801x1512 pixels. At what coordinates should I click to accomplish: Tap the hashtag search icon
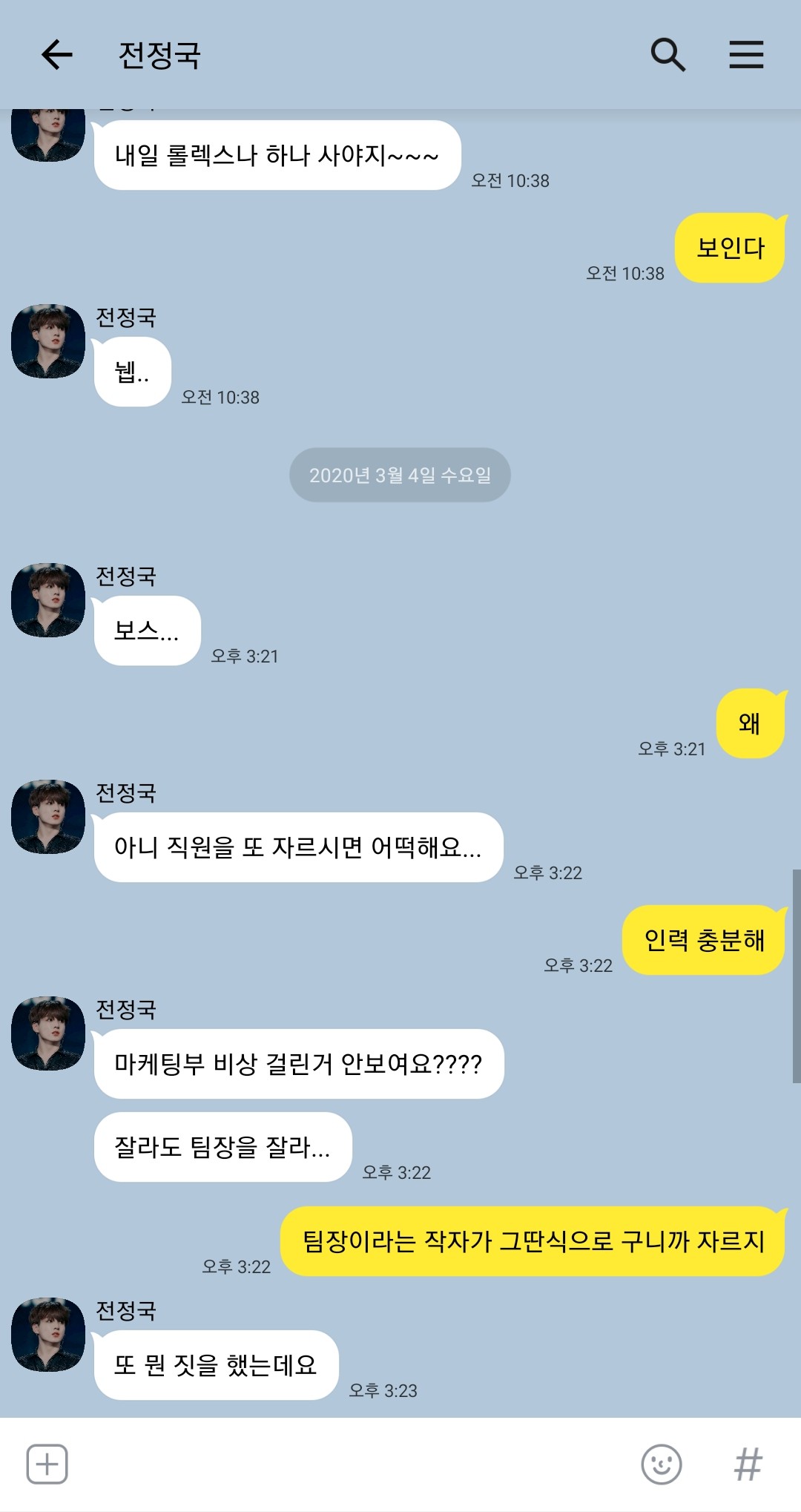(748, 1464)
